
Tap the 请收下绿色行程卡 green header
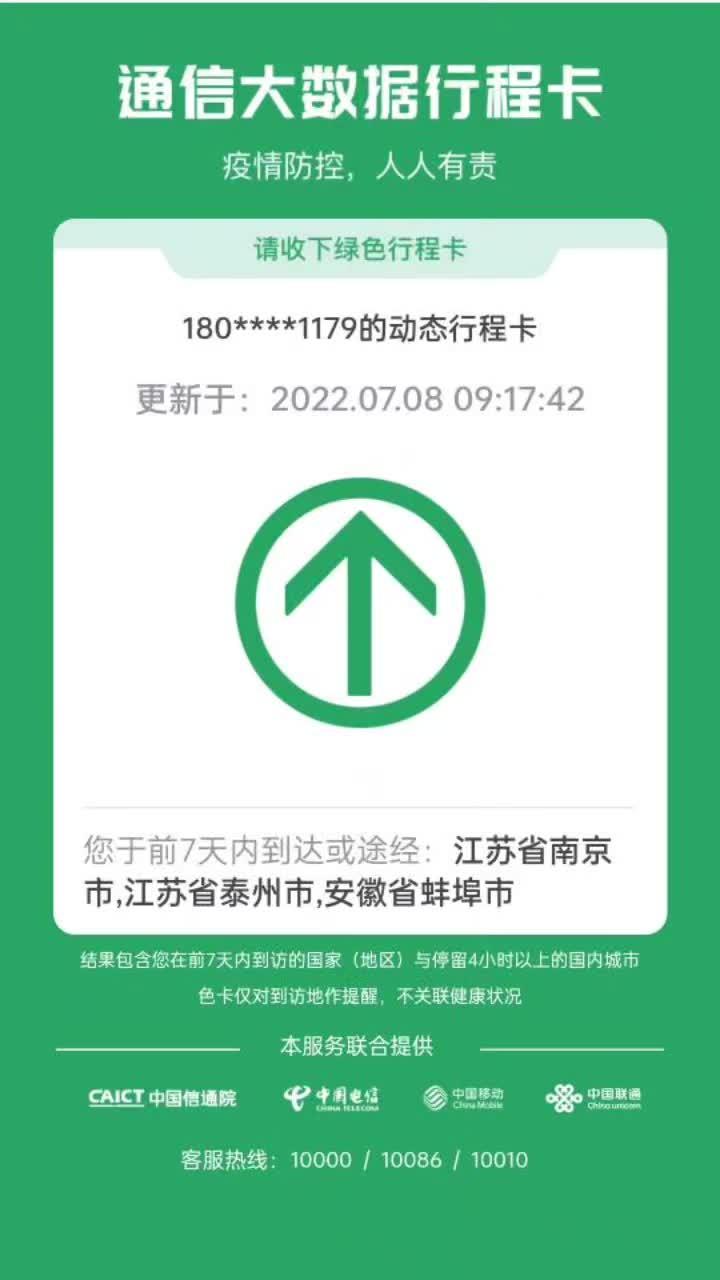point(360,246)
